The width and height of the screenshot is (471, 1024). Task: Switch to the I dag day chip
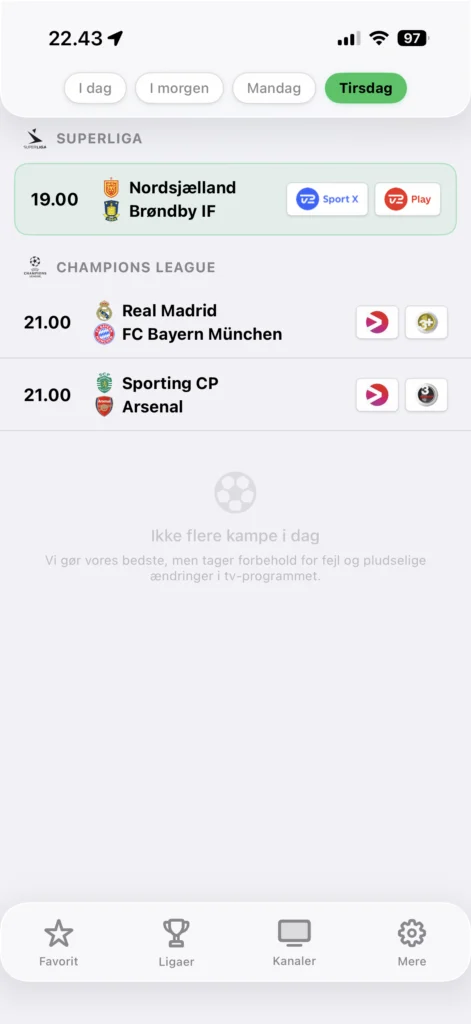[x=95, y=88]
